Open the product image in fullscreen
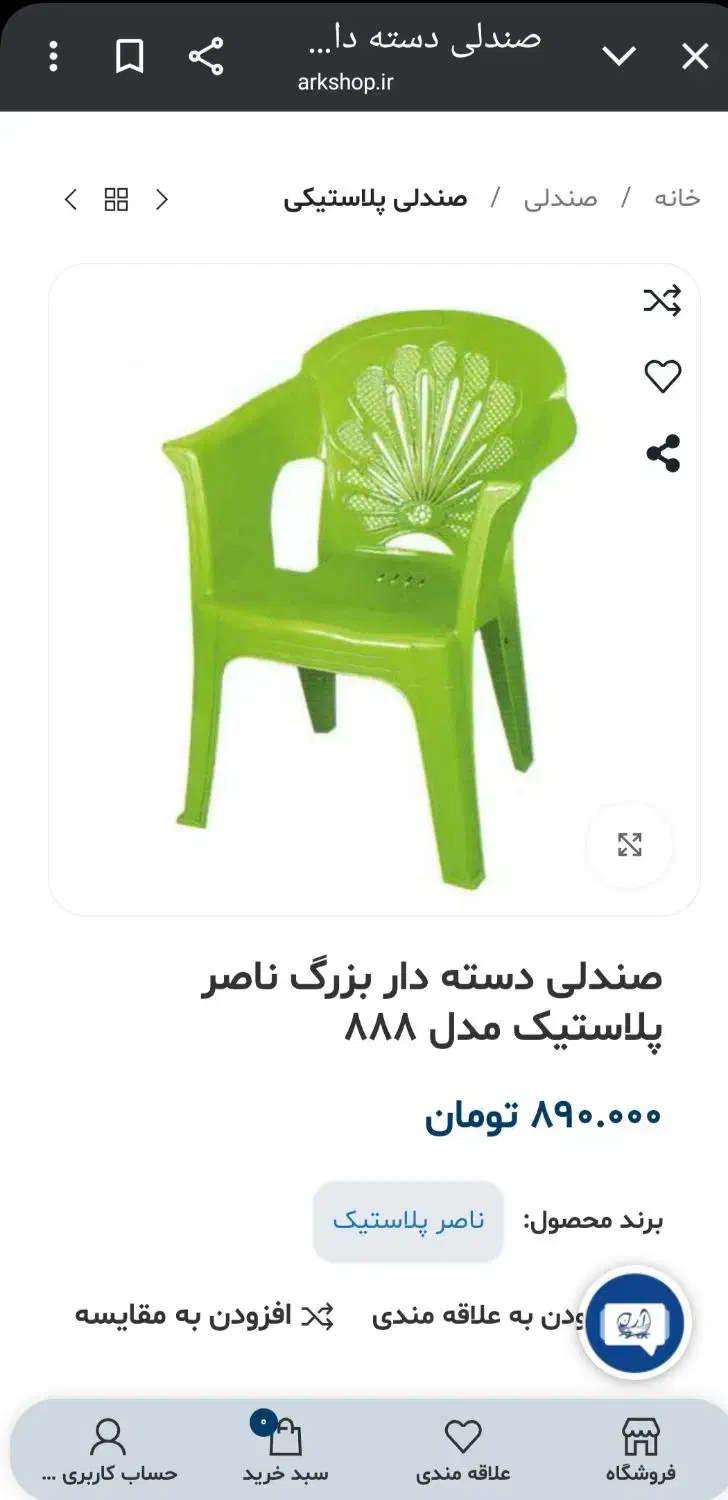 (629, 845)
